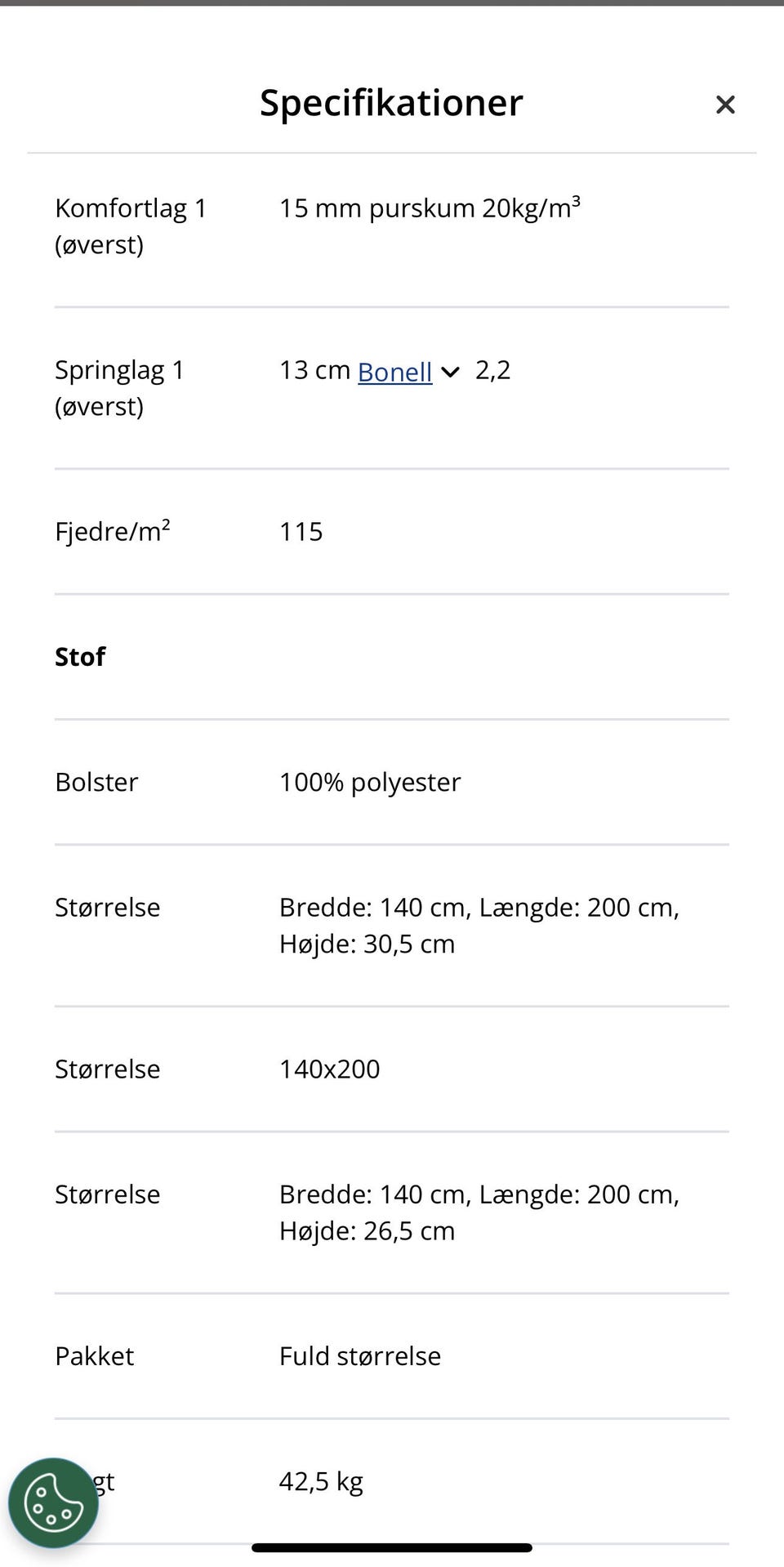Select the Stof section header
Image resolution: width=784 pixels, height=1567 pixels.
[80, 656]
